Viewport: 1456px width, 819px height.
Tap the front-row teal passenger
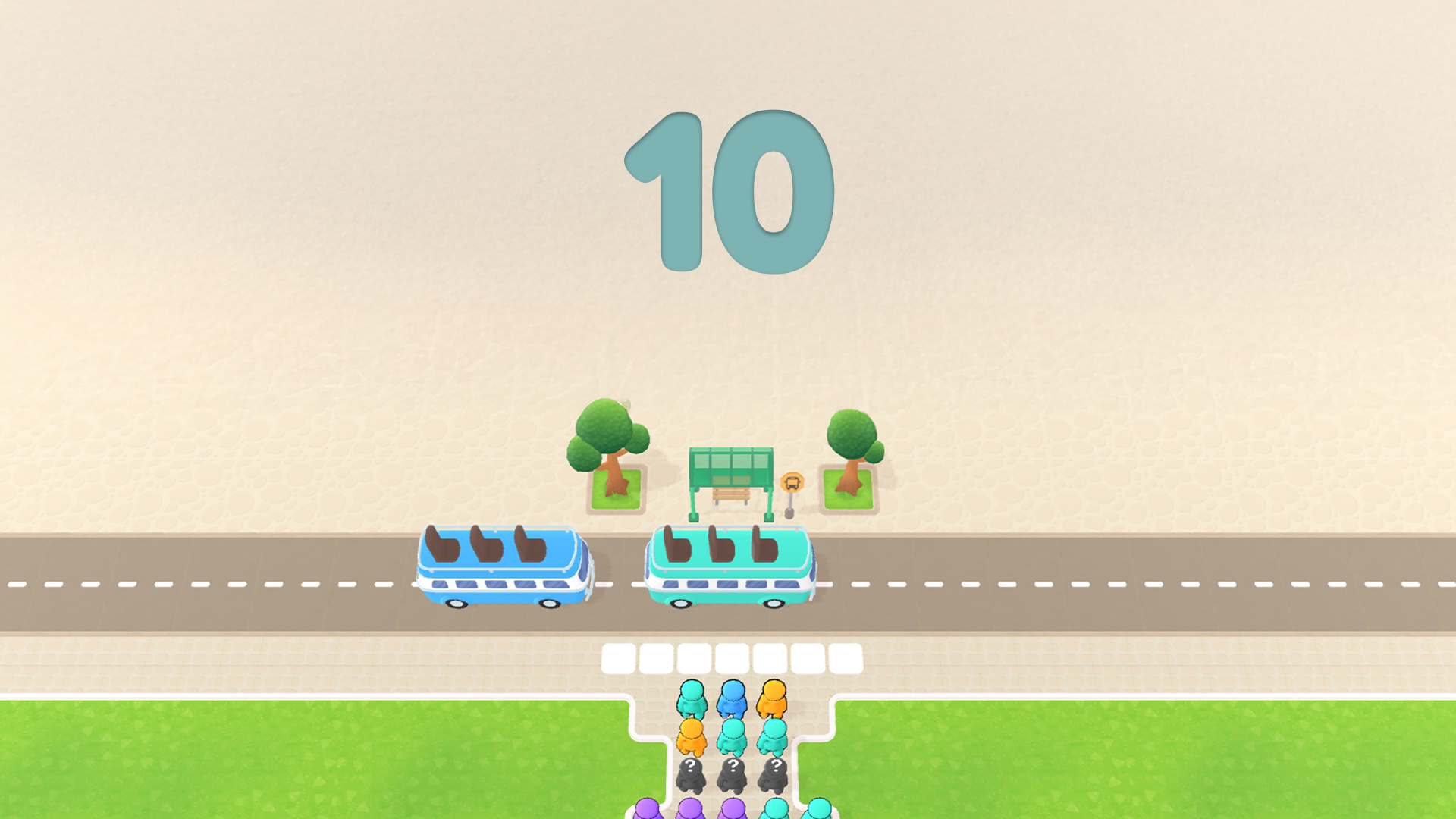[x=692, y=699]
